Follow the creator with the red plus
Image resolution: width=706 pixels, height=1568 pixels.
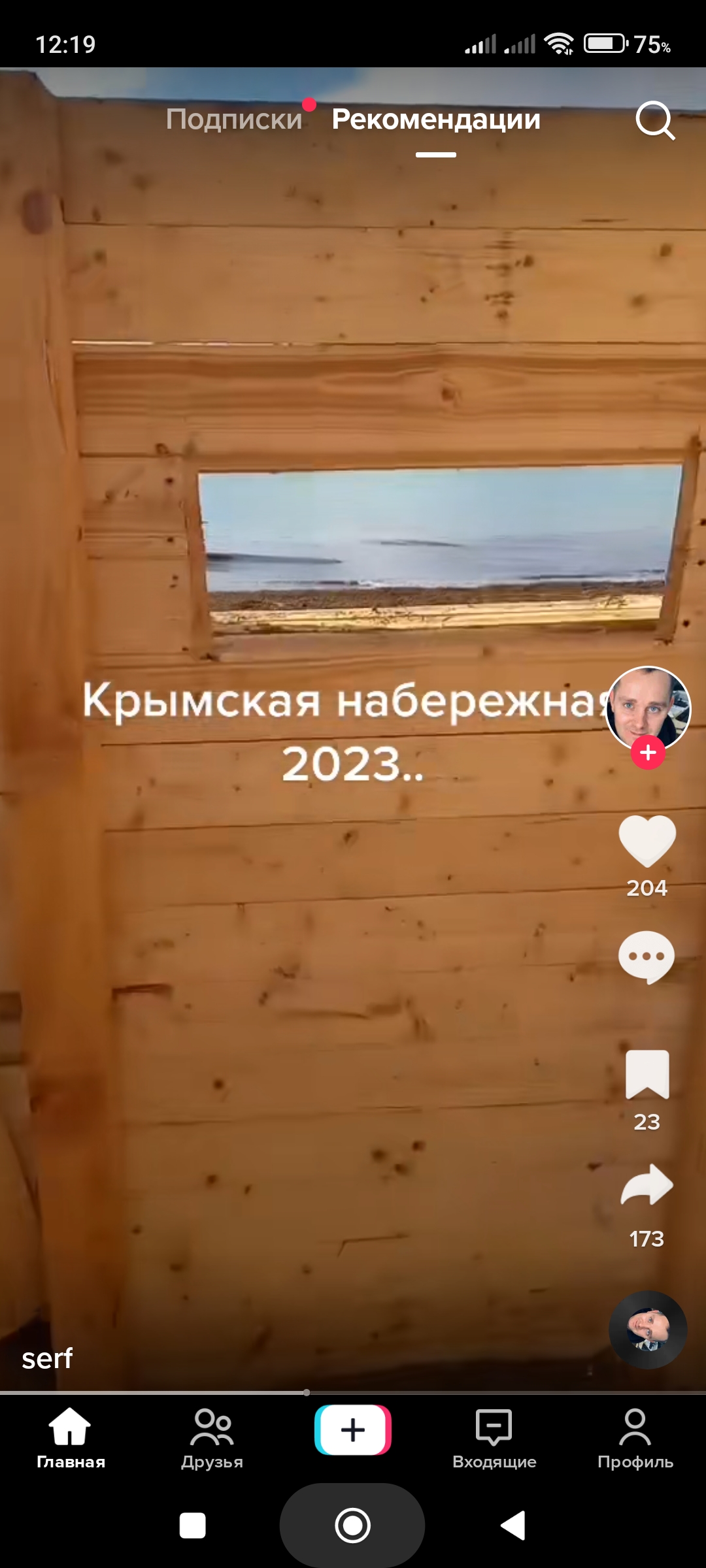pyautogui.click(x=648, y=753)
